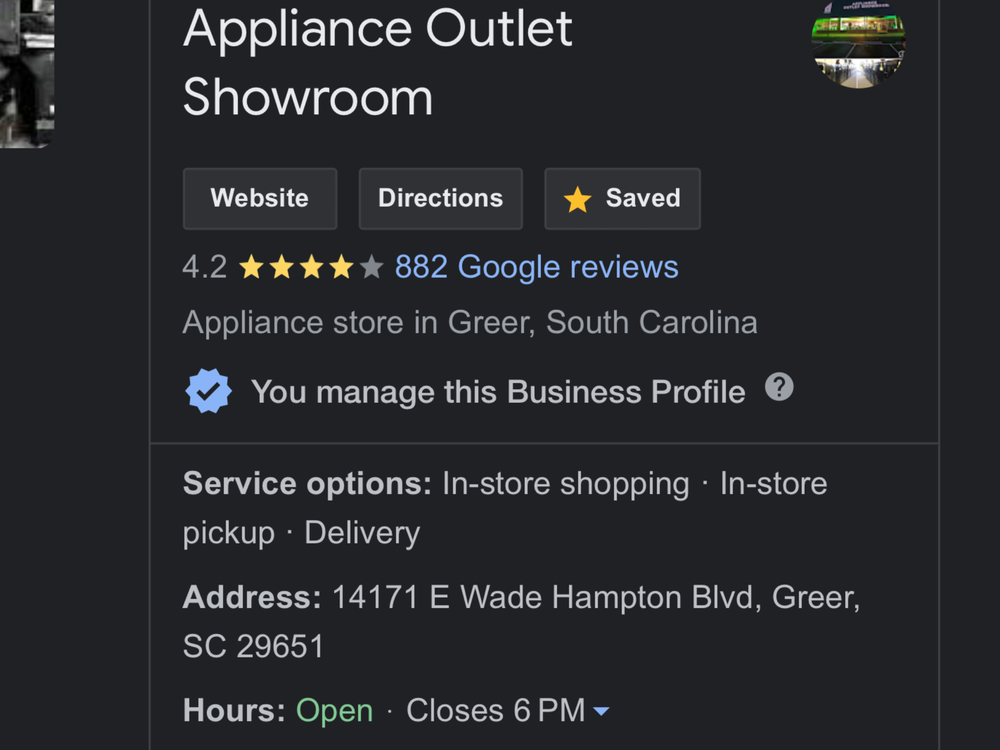Open the business Website button

pyautogui.click(x=260, y=198)
